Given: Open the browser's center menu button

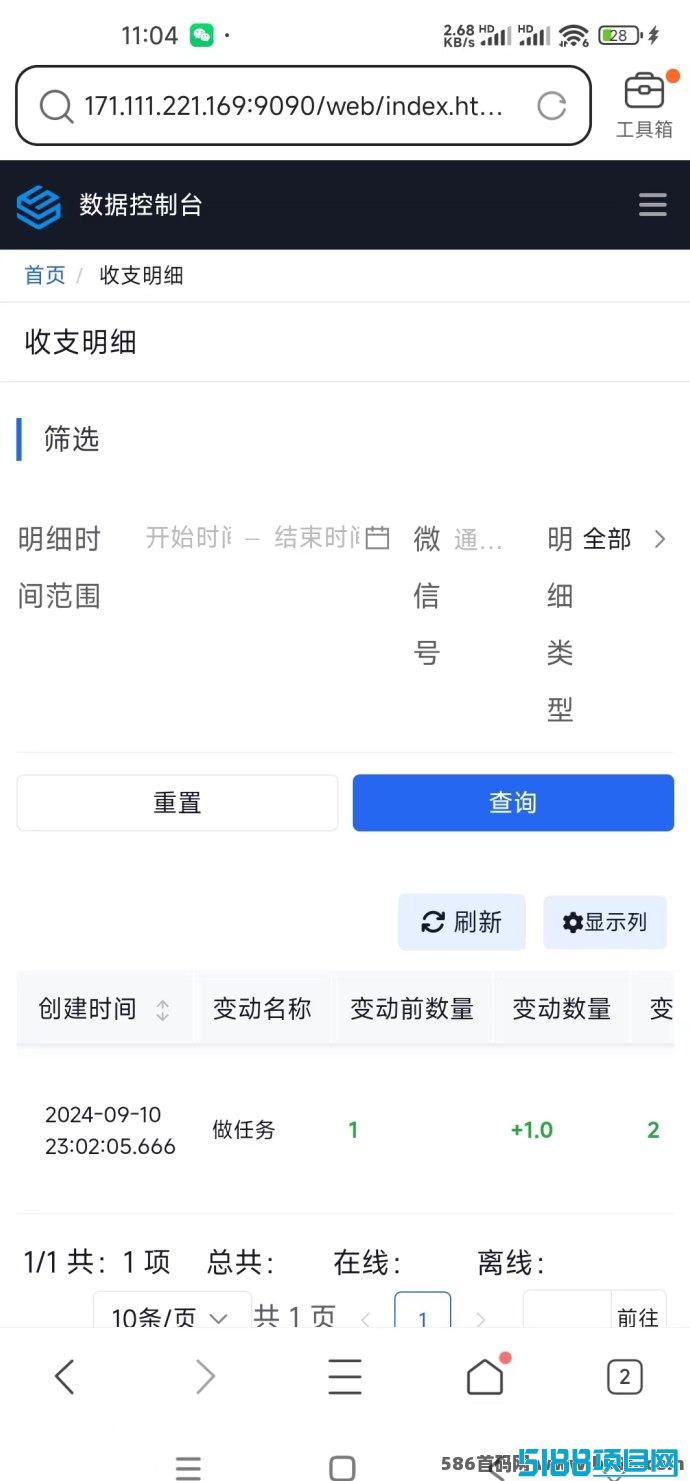Looking at the screenshot, I should 345,1377.
